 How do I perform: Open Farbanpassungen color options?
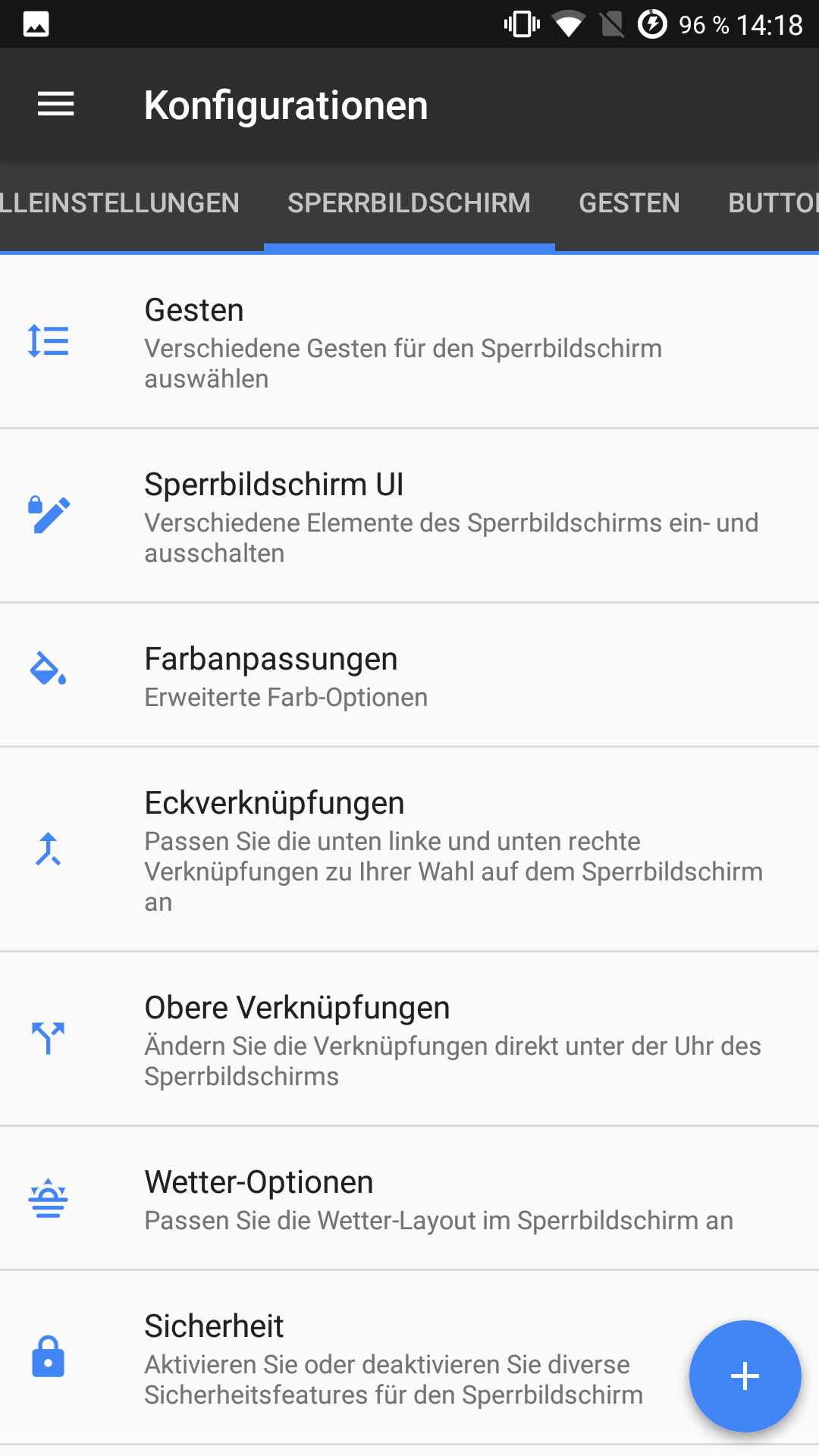pos(409,676)
